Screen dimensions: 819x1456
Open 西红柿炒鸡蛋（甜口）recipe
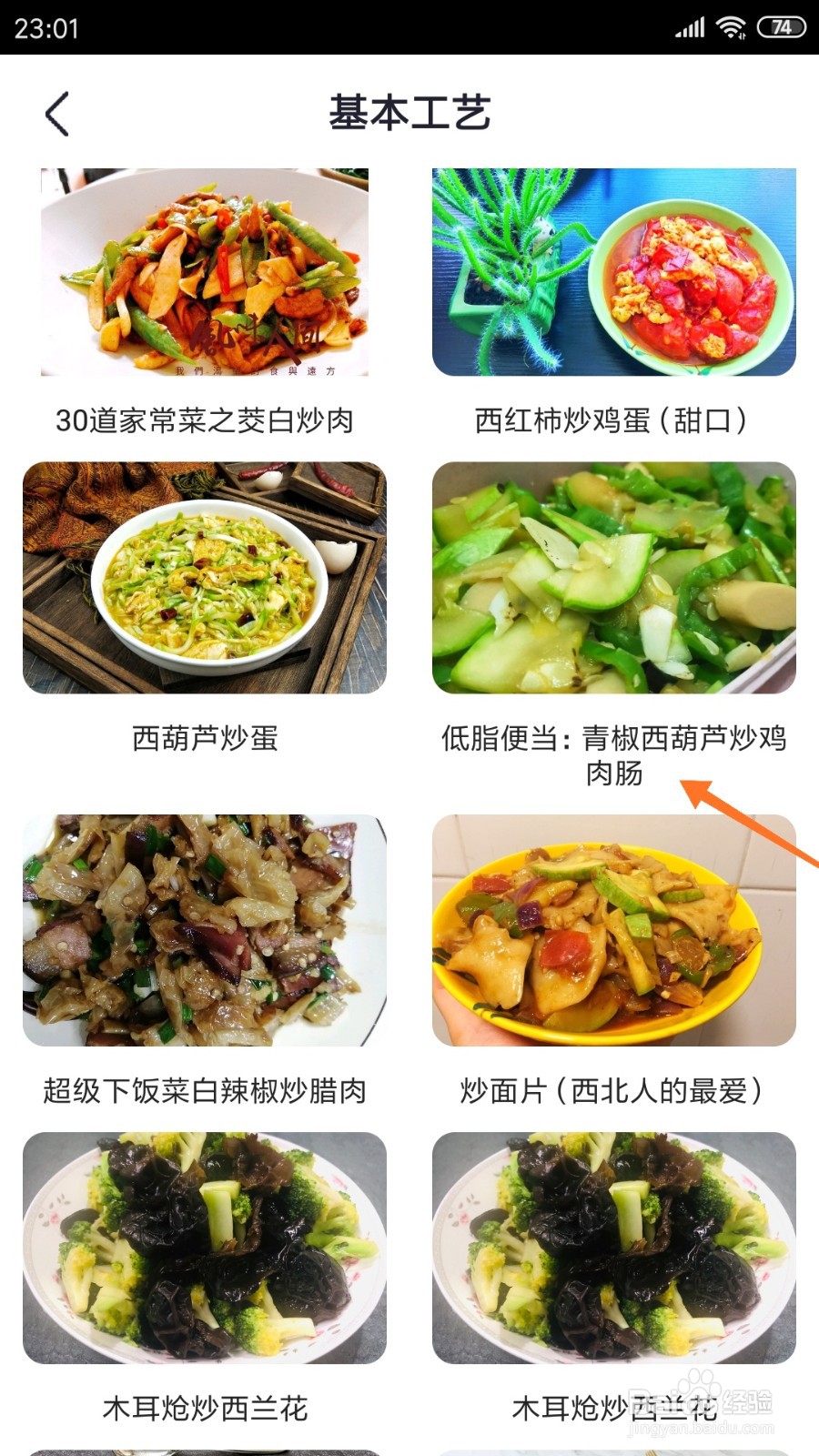coord(614,419)
